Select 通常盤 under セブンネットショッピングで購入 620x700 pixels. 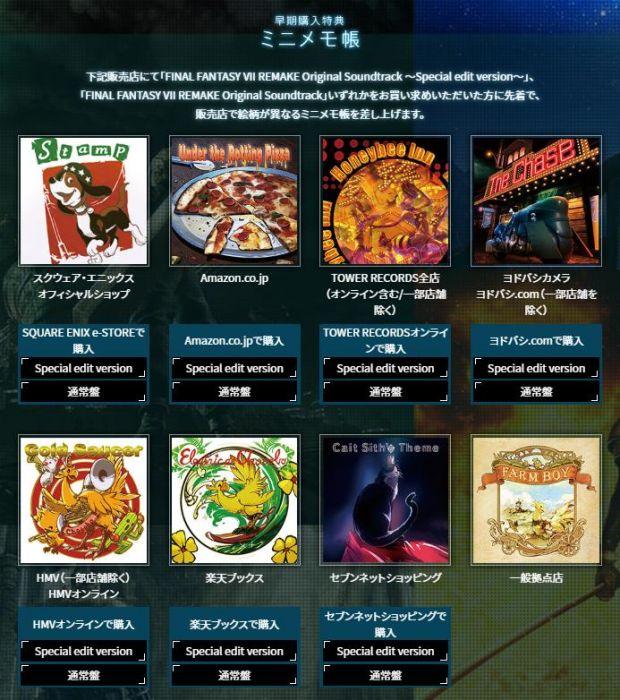(385, 674)
